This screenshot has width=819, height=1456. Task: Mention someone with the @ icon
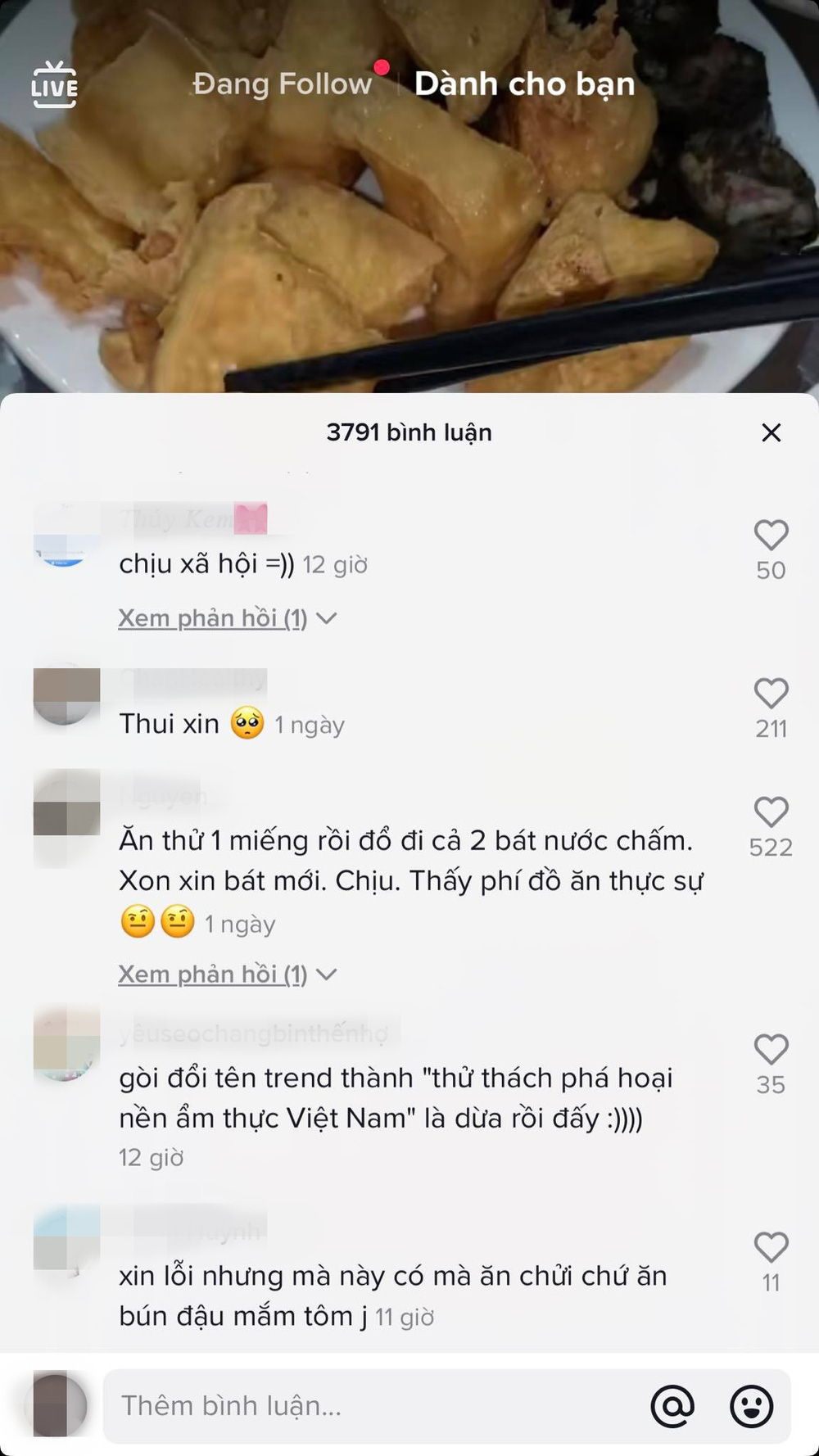point(672,1406)
